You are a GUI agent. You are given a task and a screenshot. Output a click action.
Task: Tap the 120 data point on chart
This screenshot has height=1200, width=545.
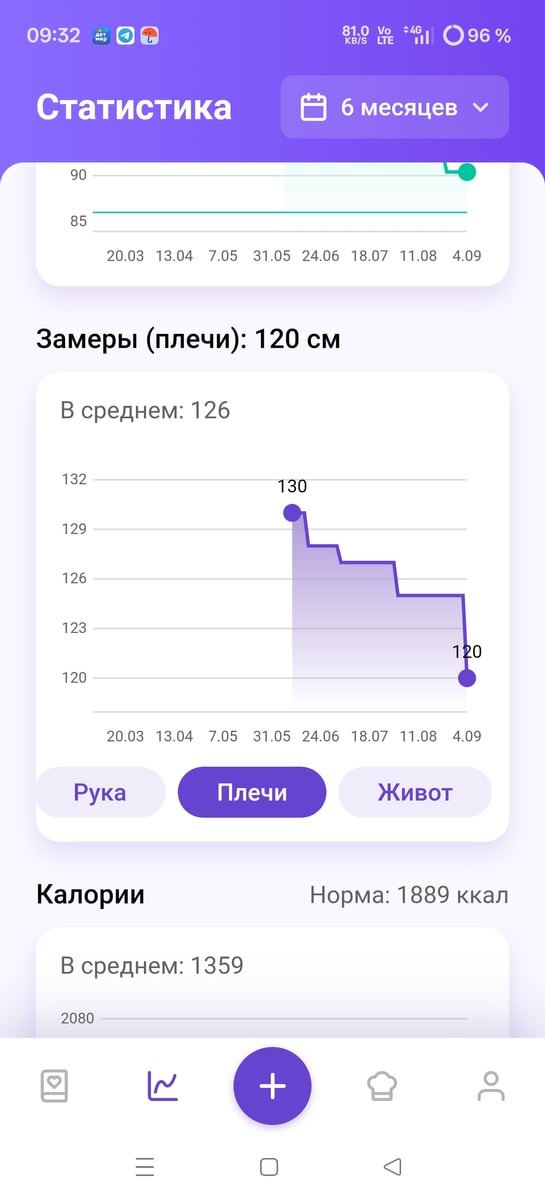click(467, 678)
